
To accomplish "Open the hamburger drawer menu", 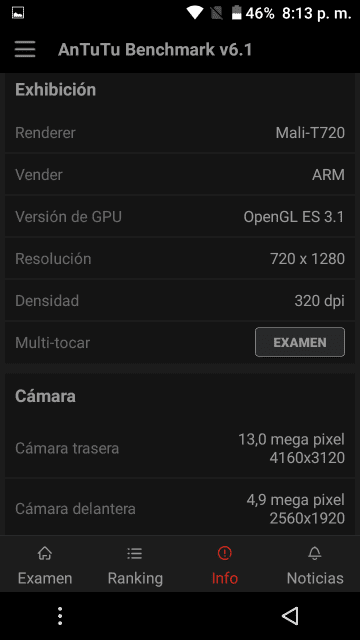I will [x=25, y=49].
